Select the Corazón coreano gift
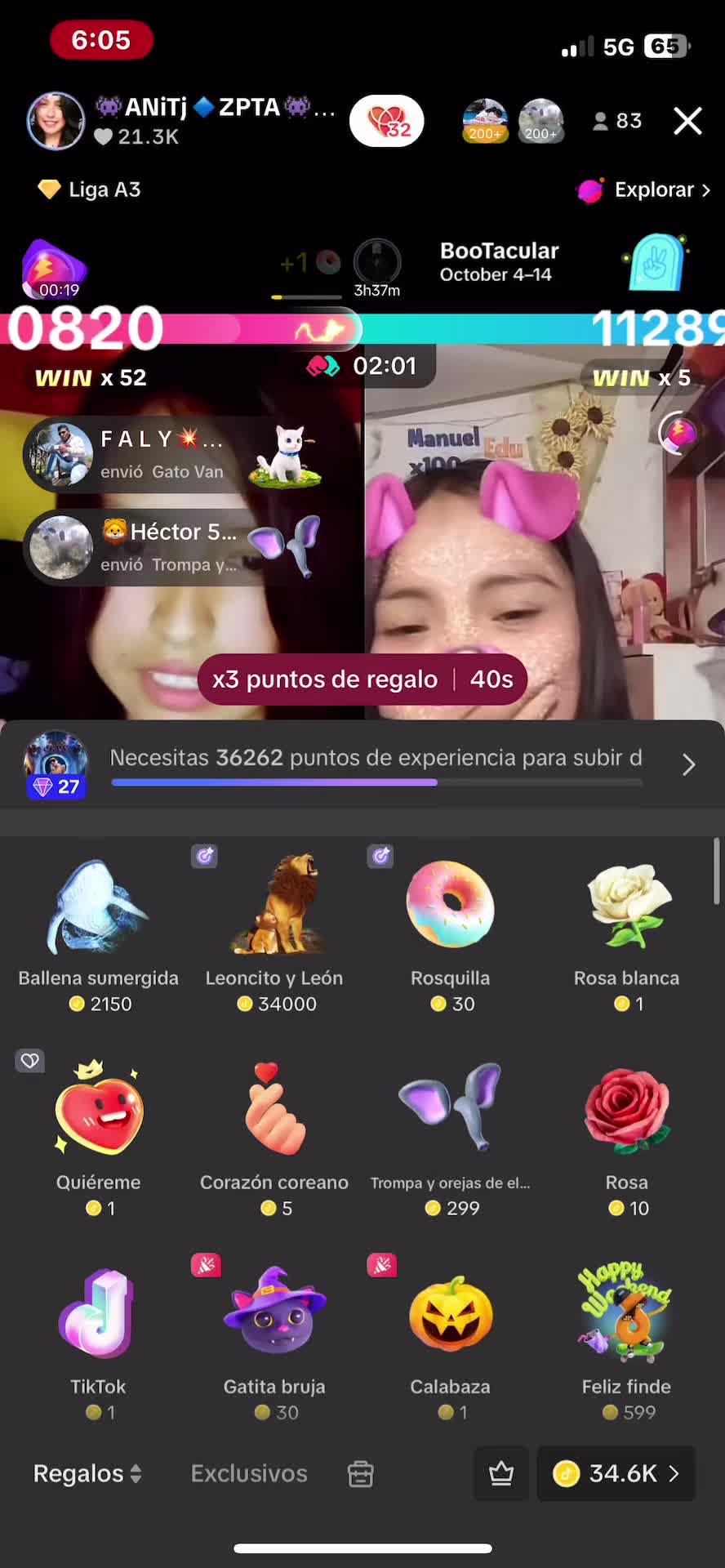Viewport: 725px width, 1568px height. (274, 1135)
